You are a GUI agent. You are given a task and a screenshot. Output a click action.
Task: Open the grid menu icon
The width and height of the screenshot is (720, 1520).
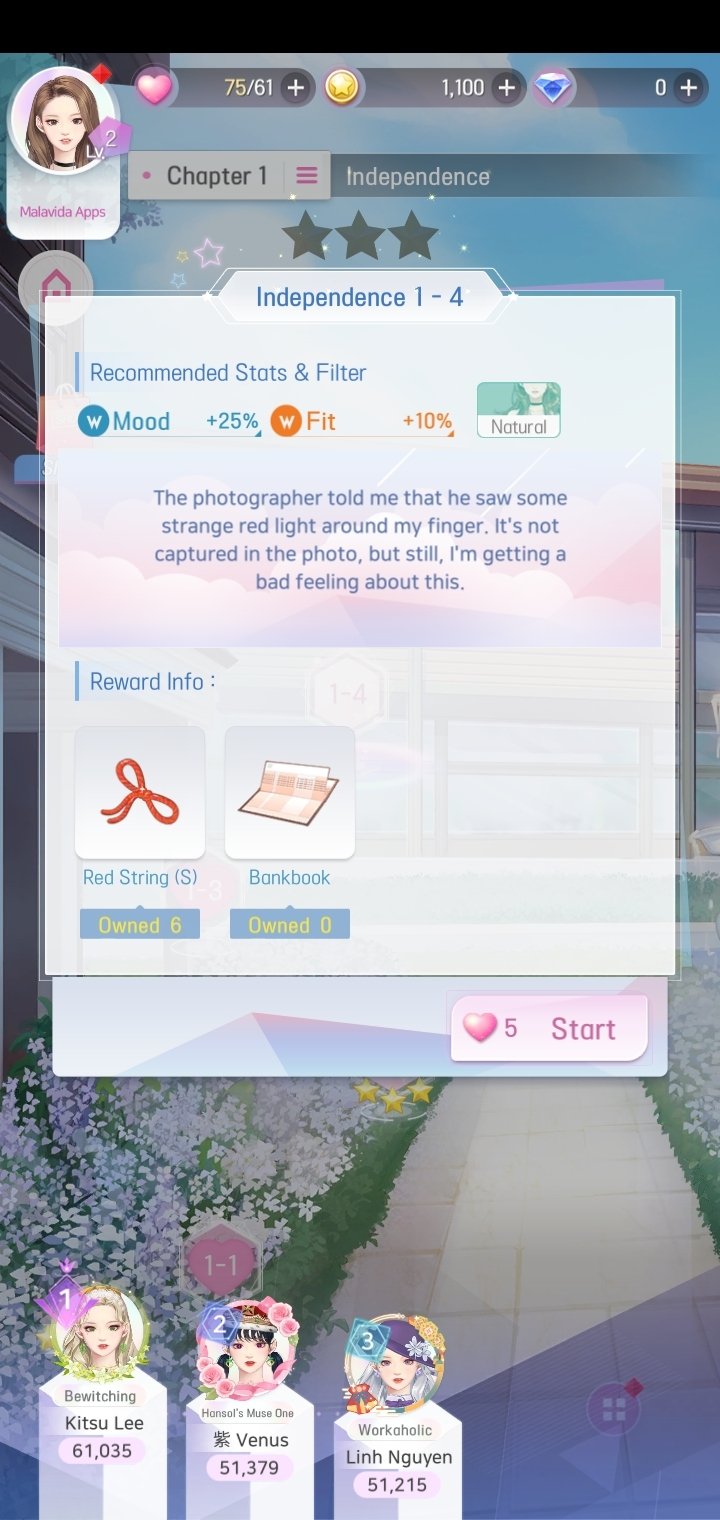[614, 1410]
